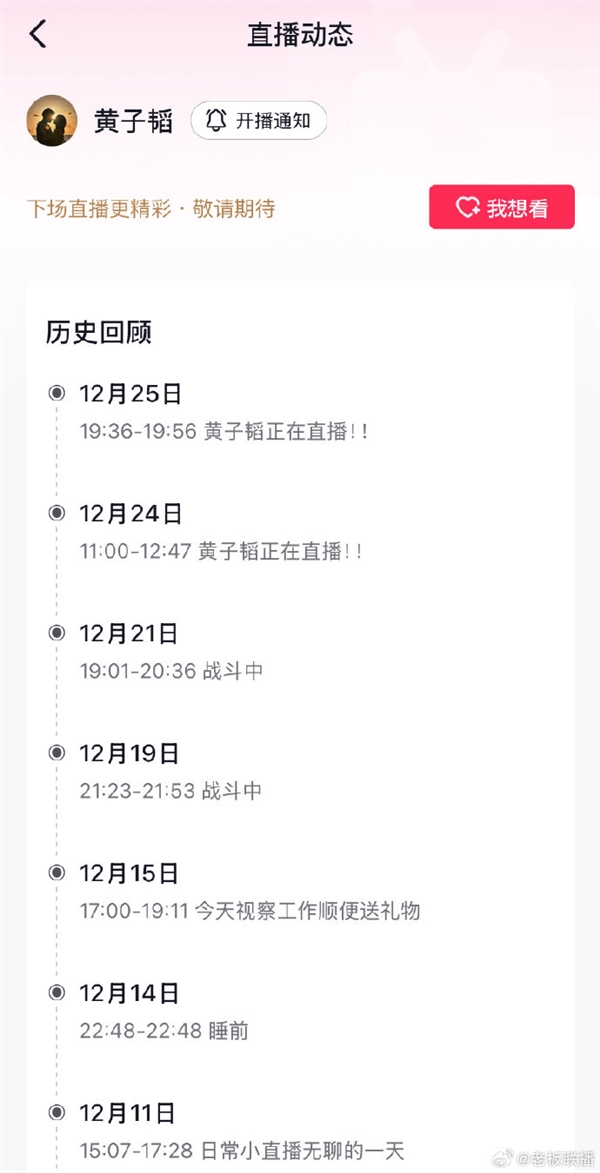Open the 12月24日 live replay entry
Image resolution: width=600 pixels, height=1173 pixels.
click(221, 551)
